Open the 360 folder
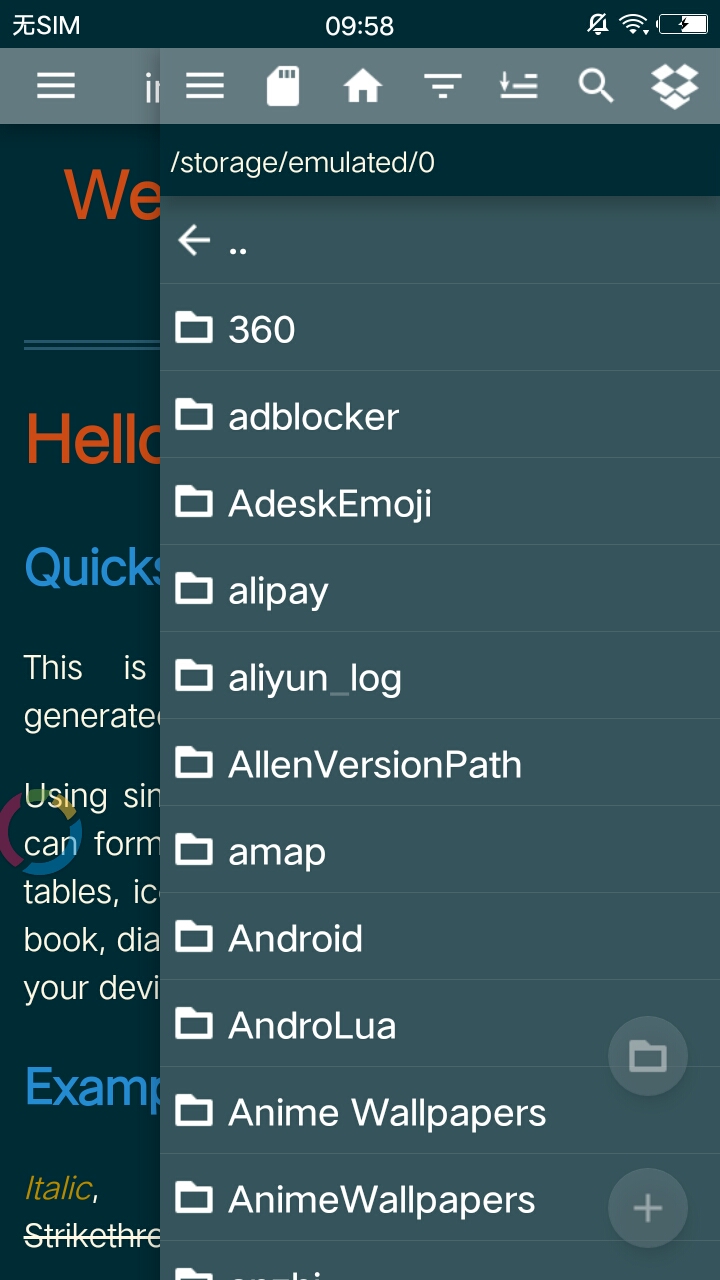This screenshot has height=1280, width=720. coord(440,327)
